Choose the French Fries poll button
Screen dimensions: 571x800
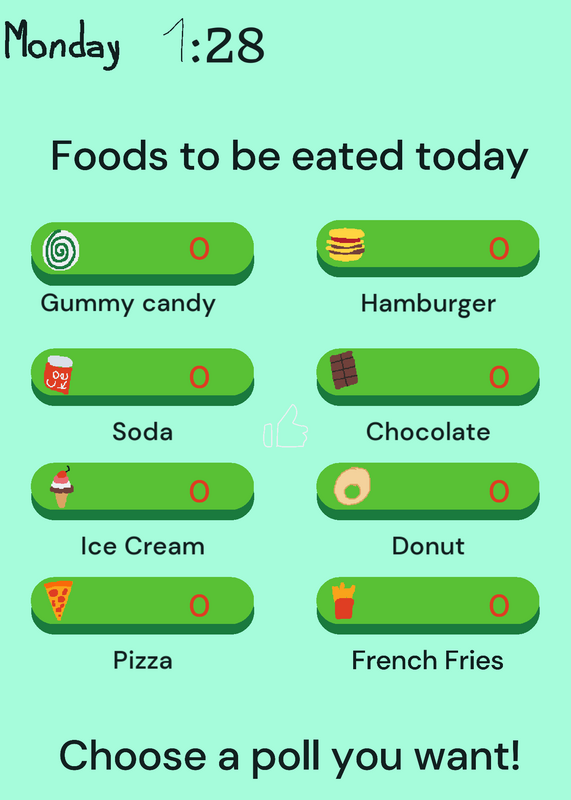click(428, 606)
